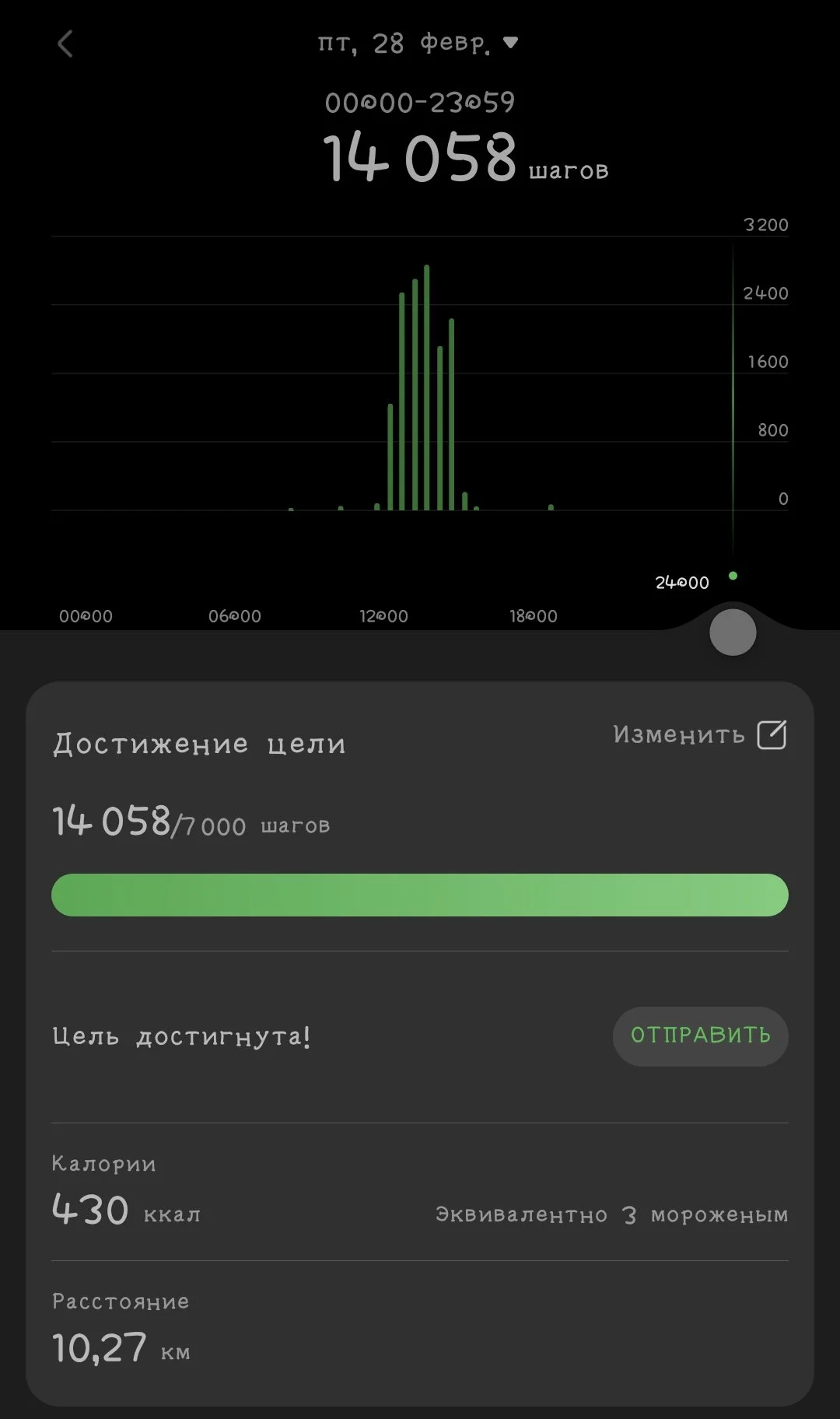The image size is (840, 1419).
Task: Go back using the top-left arrow
Action: pos(65,44)
